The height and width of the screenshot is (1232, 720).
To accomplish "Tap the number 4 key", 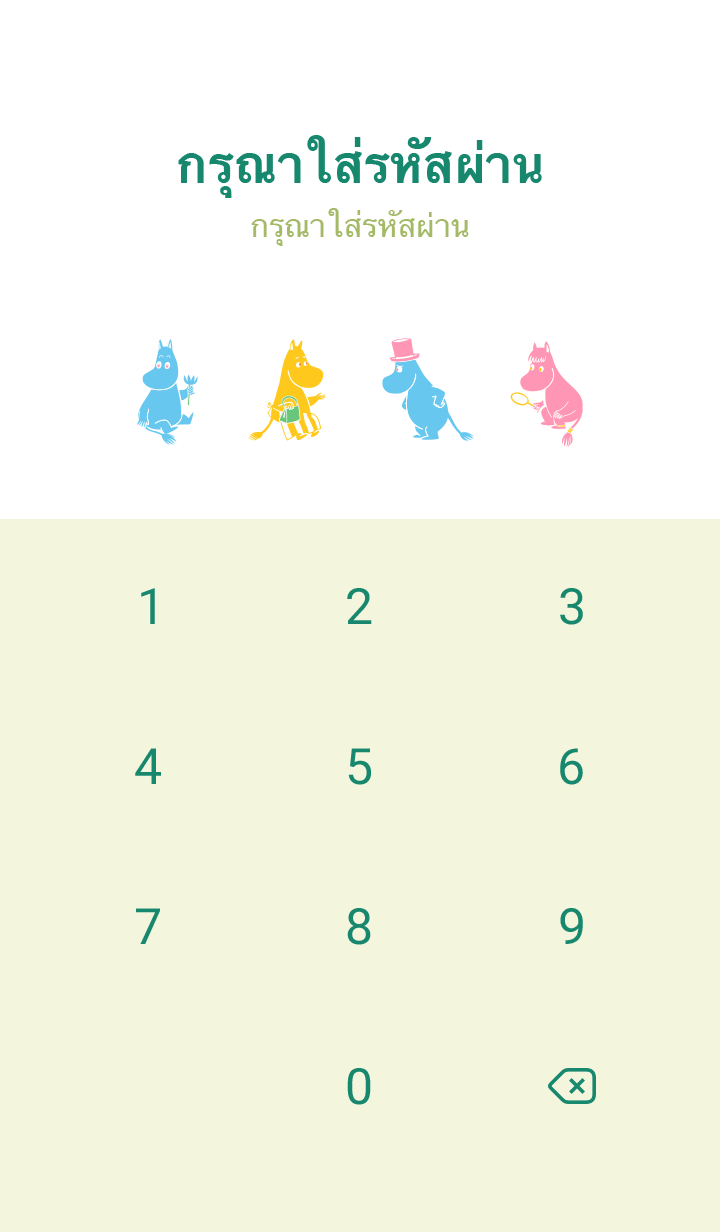I will coord(148,767).
